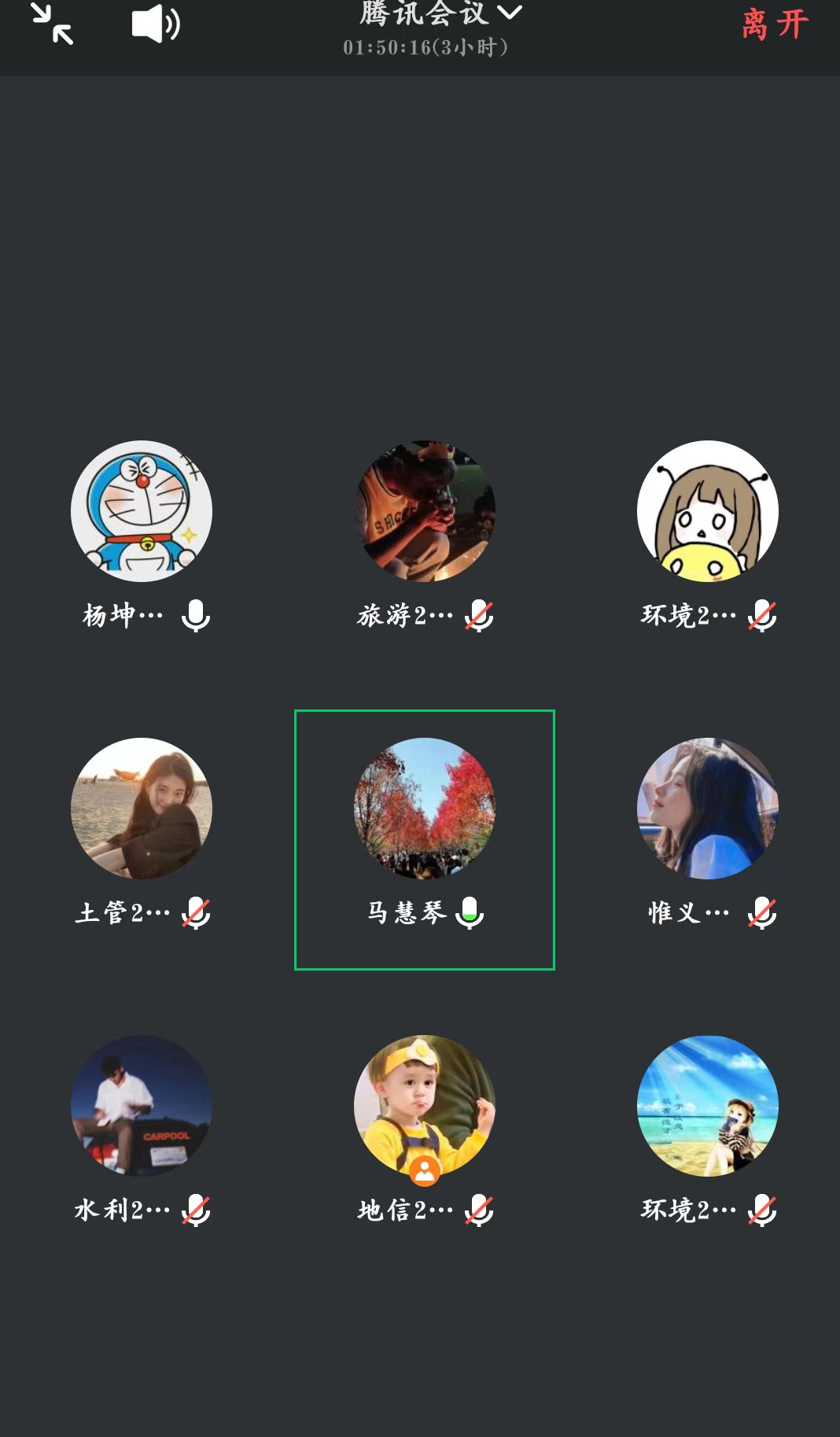Select the 旅游2… participant tile

425,512
